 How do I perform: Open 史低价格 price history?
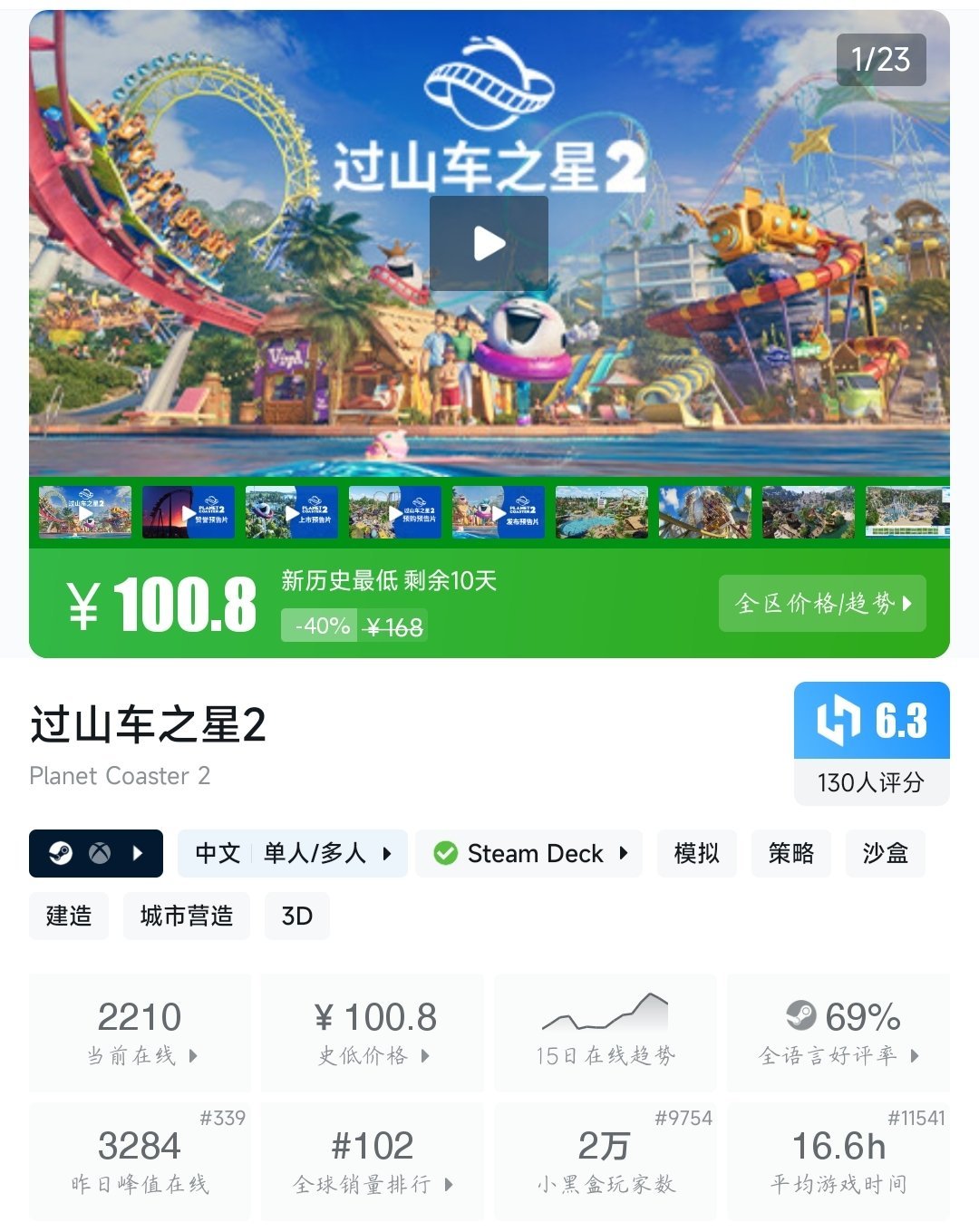(373, 1033)
